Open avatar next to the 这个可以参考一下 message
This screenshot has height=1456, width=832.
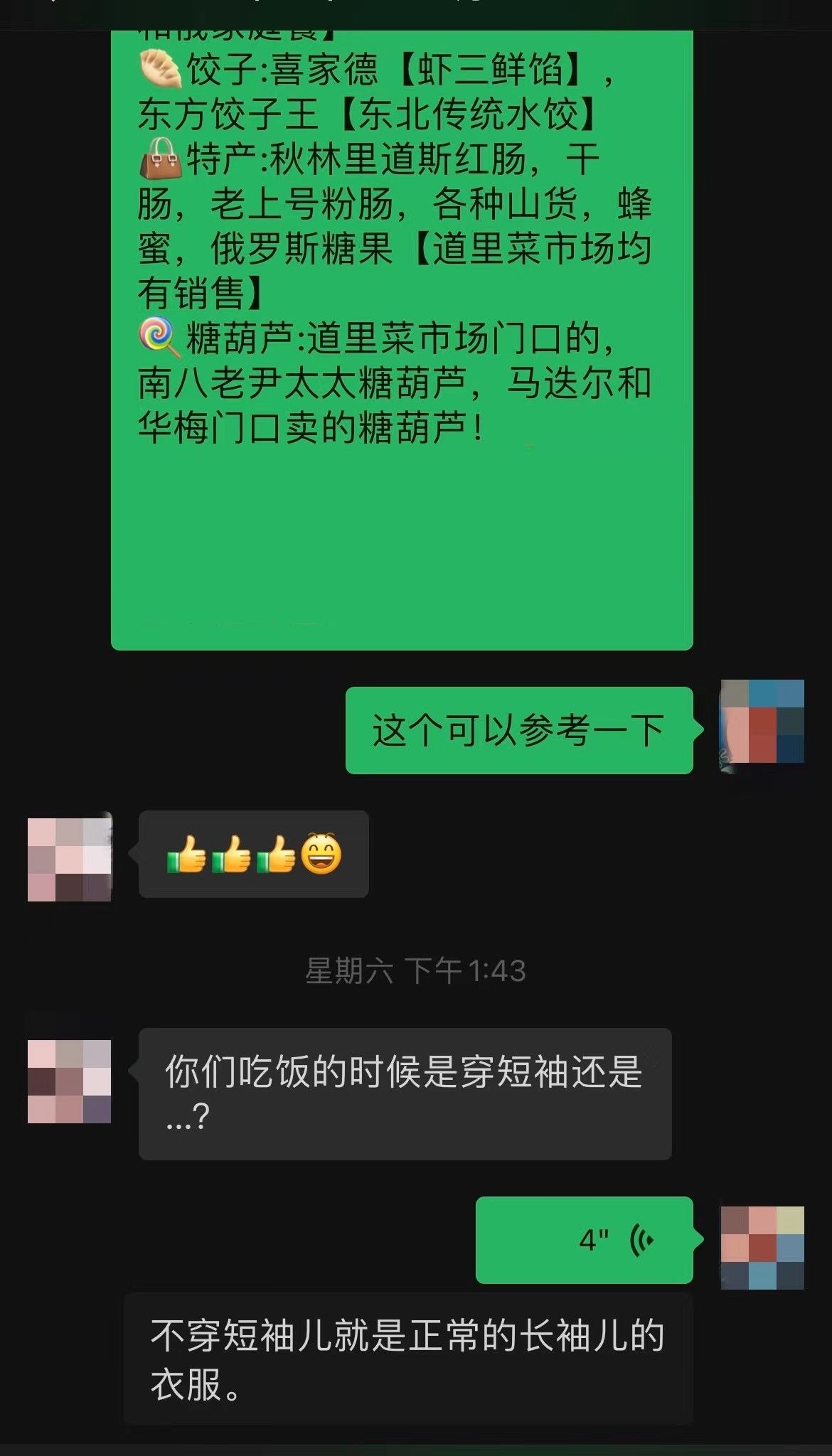pyautogui.click(x=762, y=722)
